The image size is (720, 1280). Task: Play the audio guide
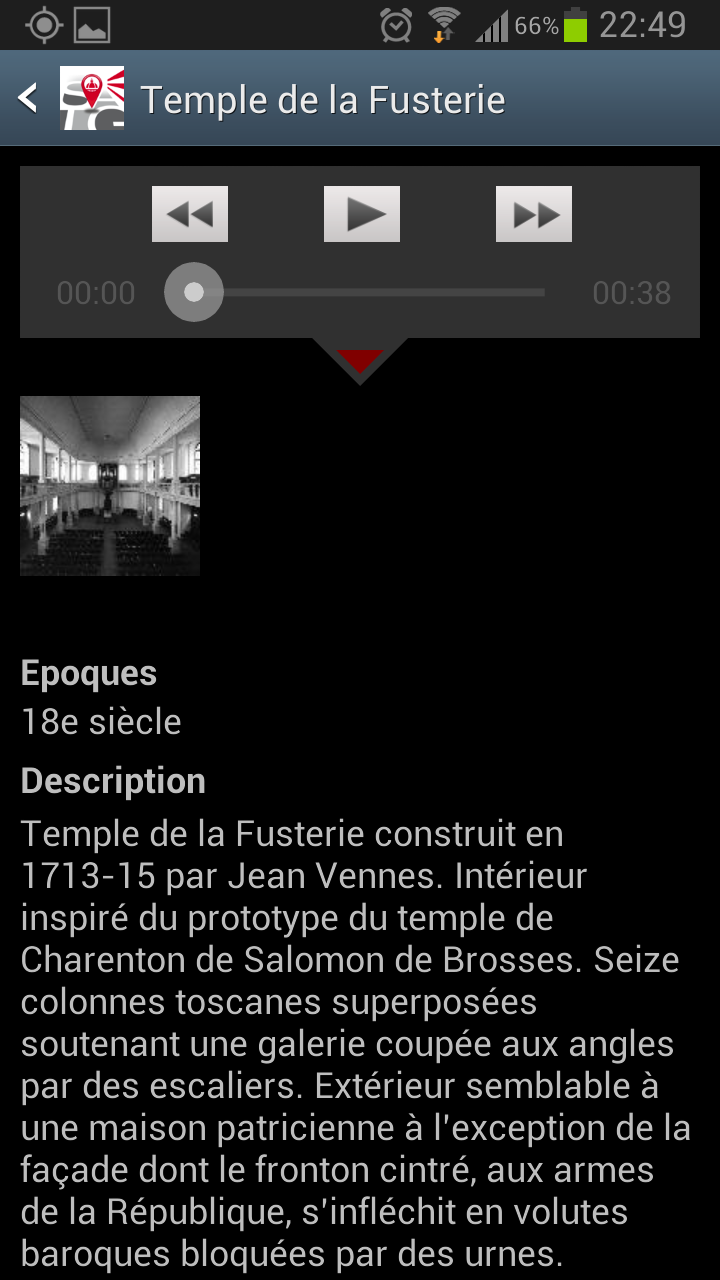coord(361,214)
